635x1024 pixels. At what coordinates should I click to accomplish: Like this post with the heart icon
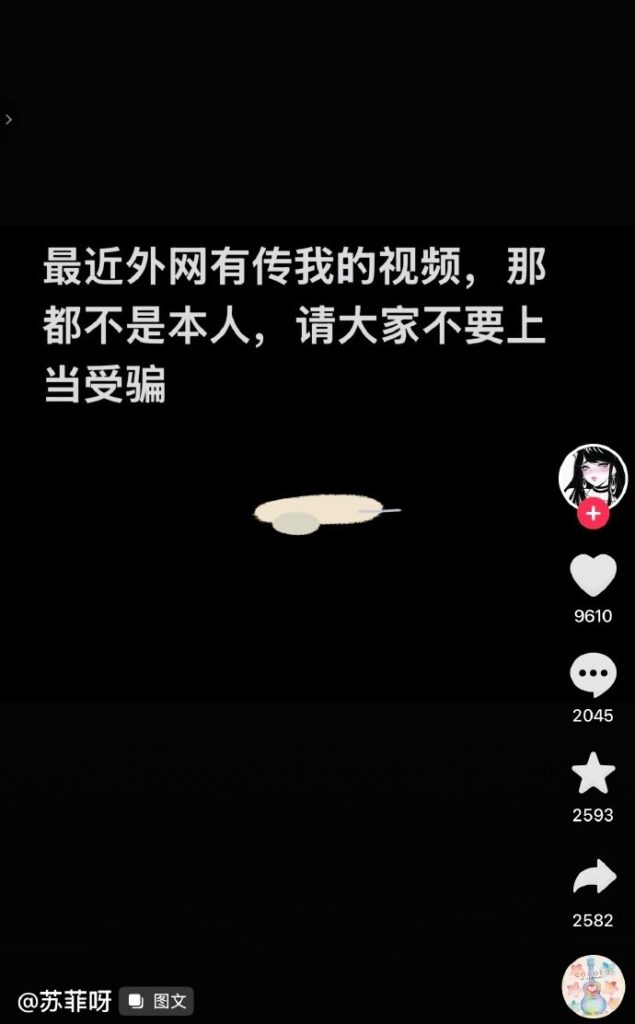click(x=593, y=576)
